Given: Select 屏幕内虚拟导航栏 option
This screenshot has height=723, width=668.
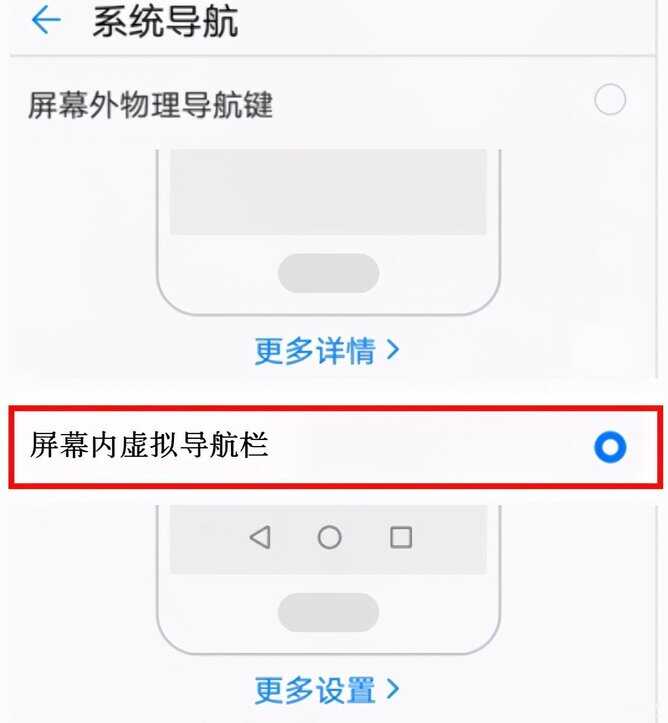Looking at the screenshot, I should [x=608, y=447].
